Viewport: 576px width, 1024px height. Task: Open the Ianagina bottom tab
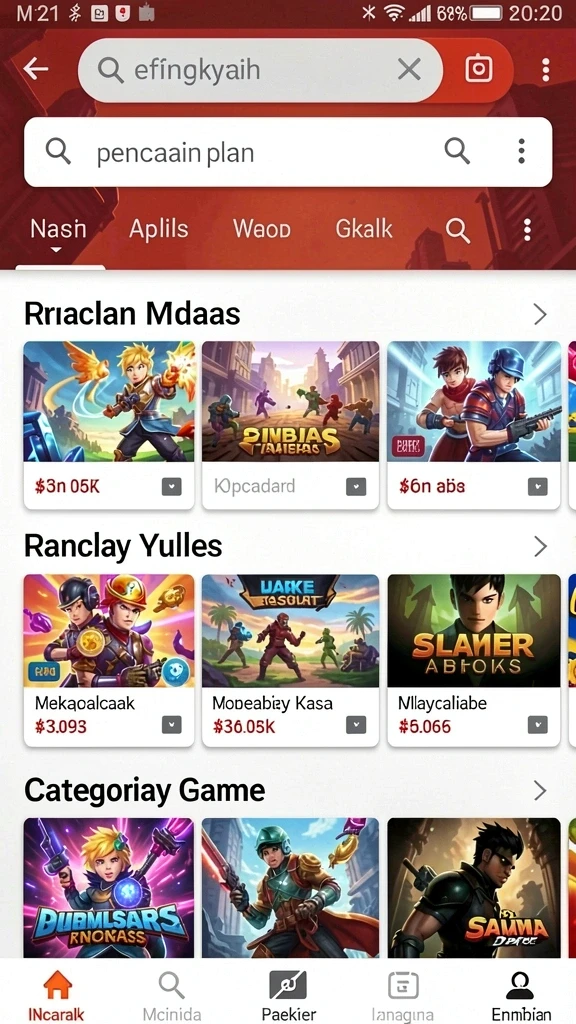coord(402,996)
